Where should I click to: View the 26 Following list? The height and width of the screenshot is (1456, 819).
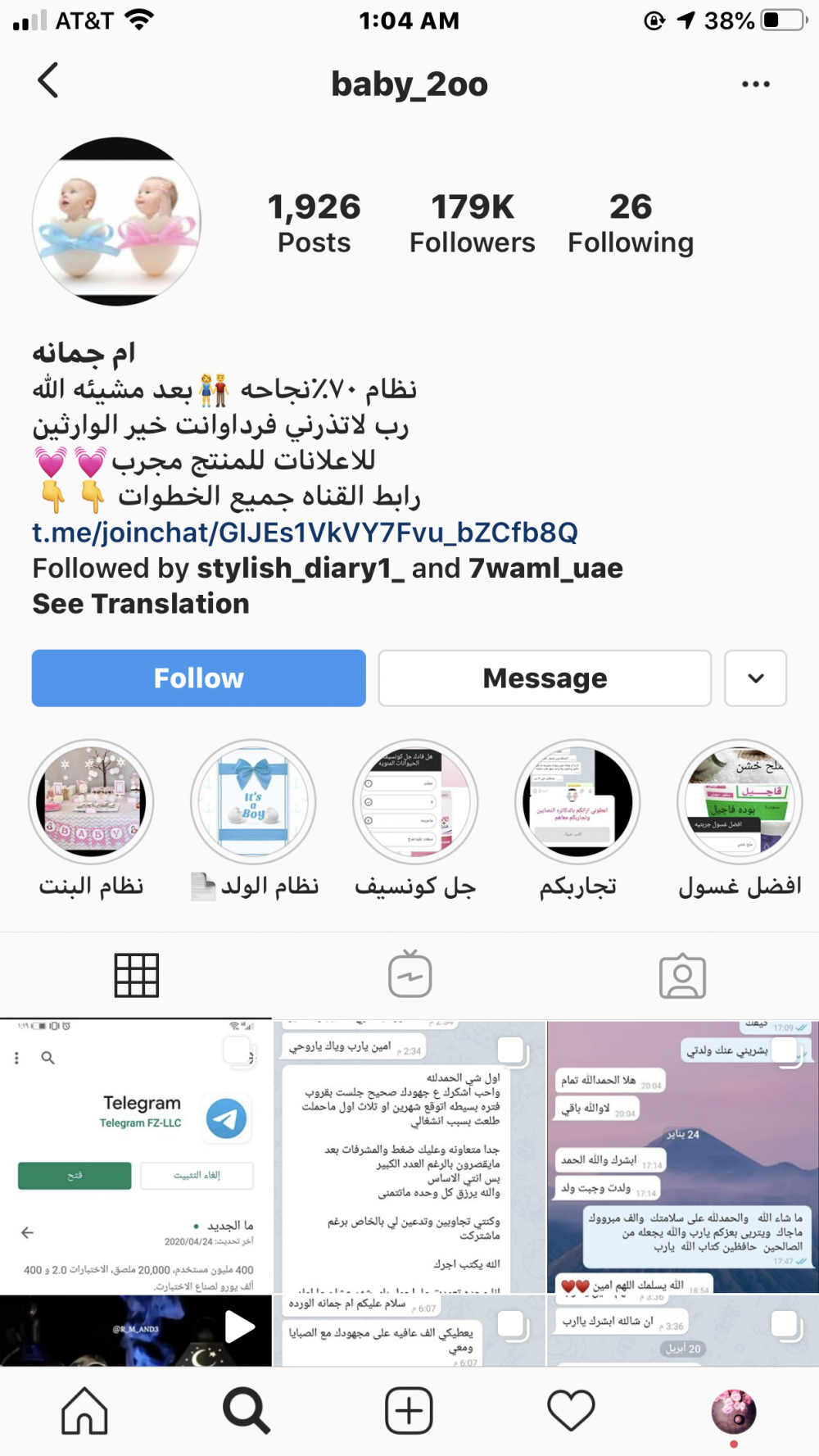pyautogui.click(x=631, y=224)
